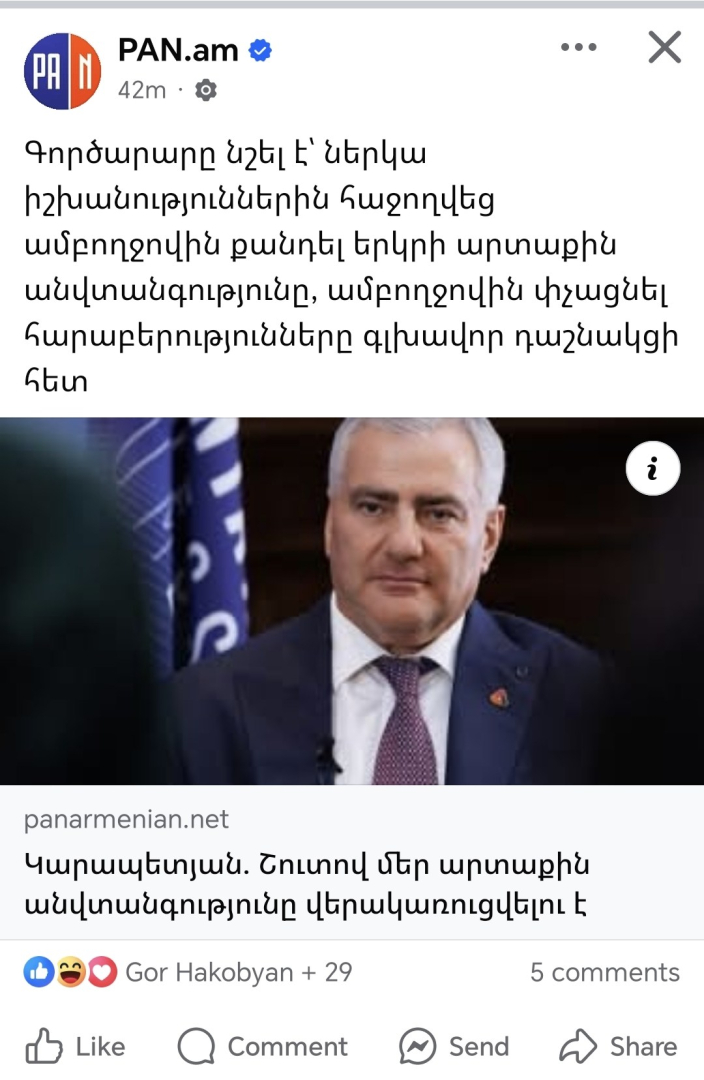Comment on this post
This screenshot has height=1080, width=704.
263,1046
